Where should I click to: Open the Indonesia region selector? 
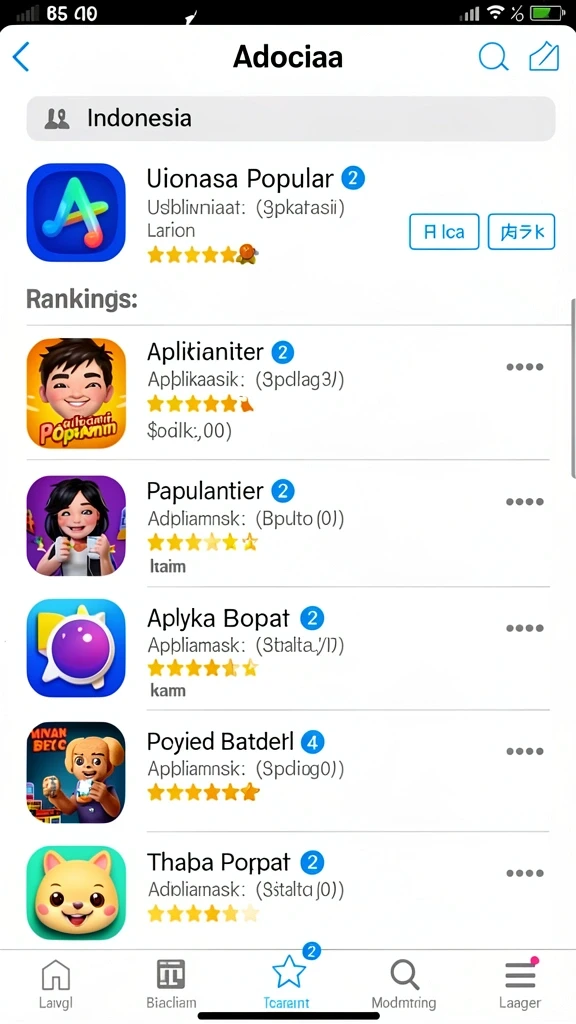(x=291, y=119)
